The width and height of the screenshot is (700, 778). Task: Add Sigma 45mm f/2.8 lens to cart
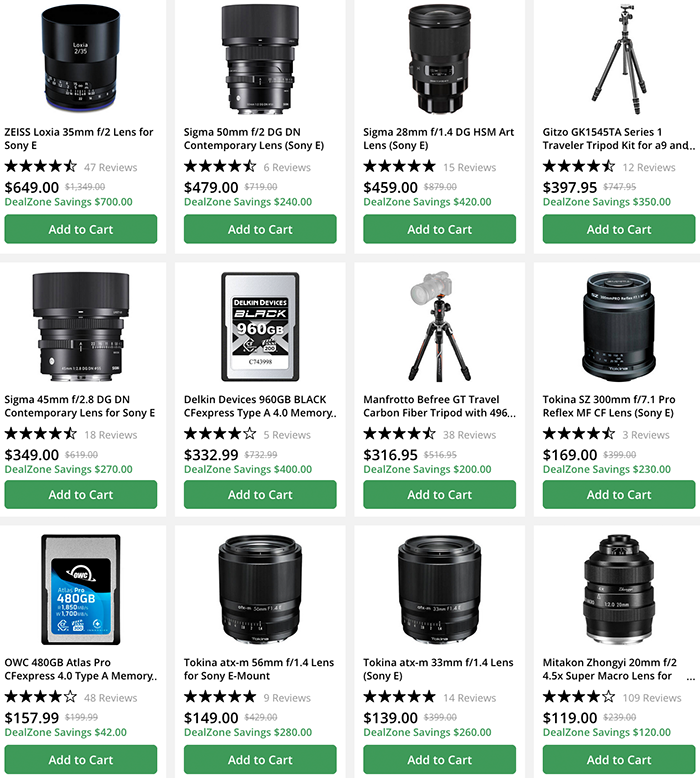coord(81,494)
